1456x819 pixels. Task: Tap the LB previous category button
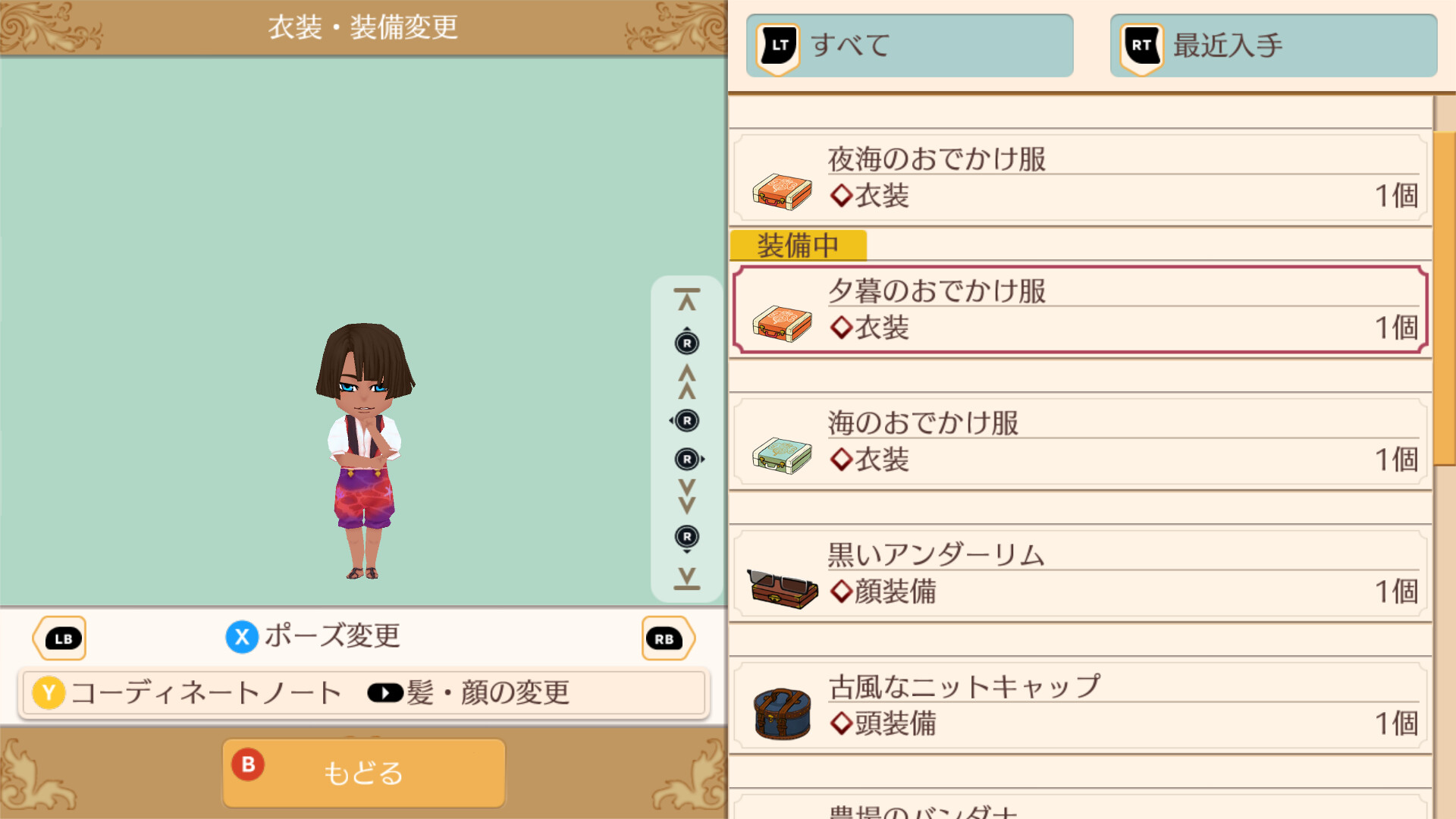(61, 639)
